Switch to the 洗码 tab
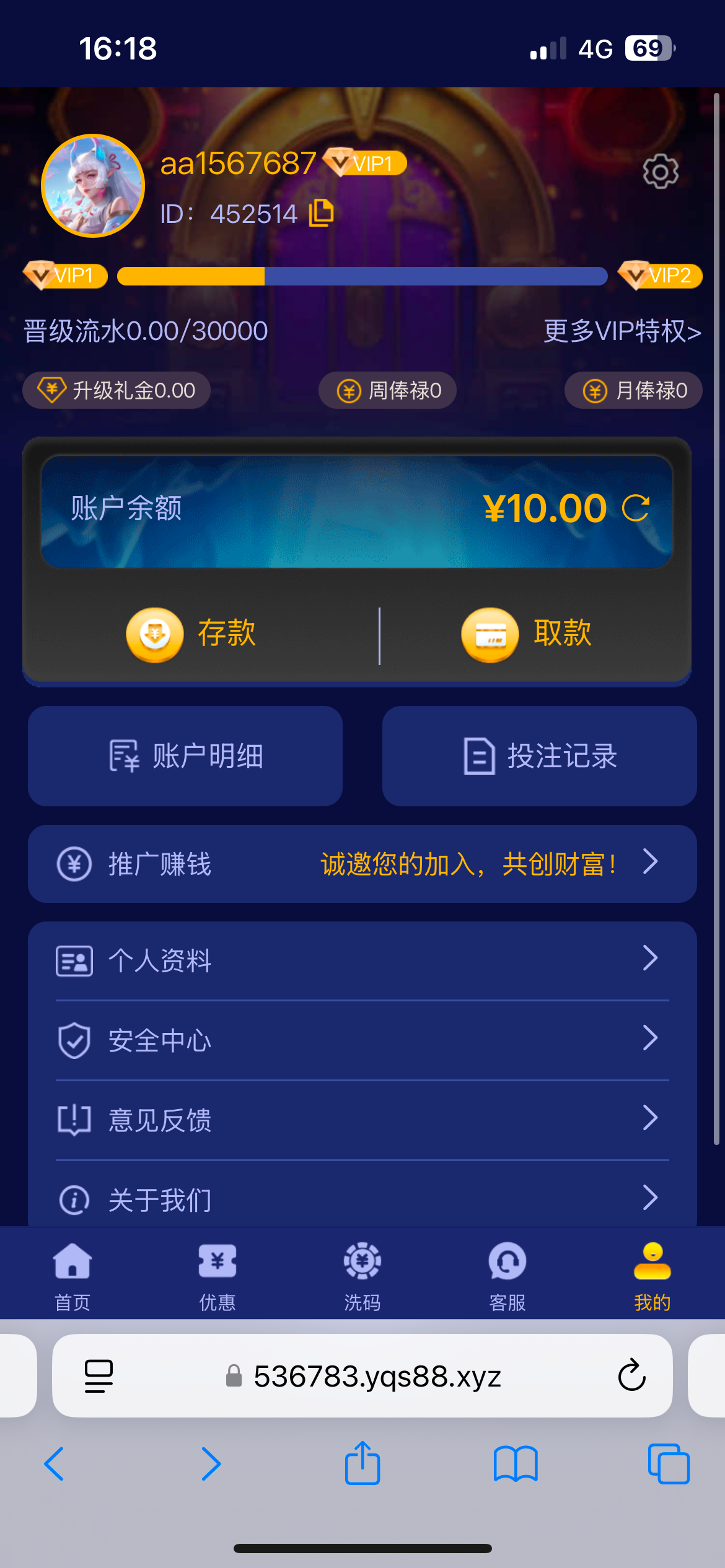 (362, 1276)
